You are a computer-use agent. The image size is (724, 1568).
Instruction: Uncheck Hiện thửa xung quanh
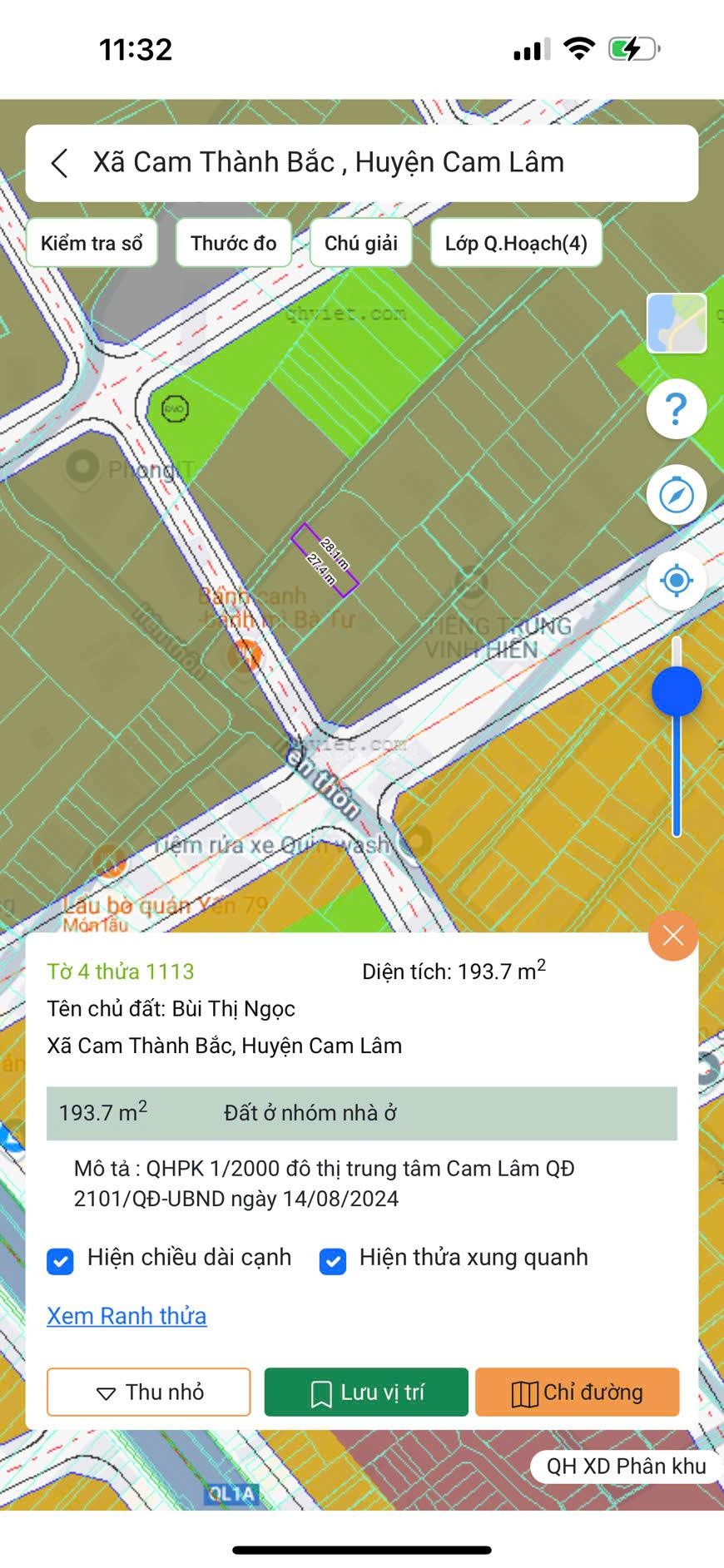click(x=332, y=1261)
